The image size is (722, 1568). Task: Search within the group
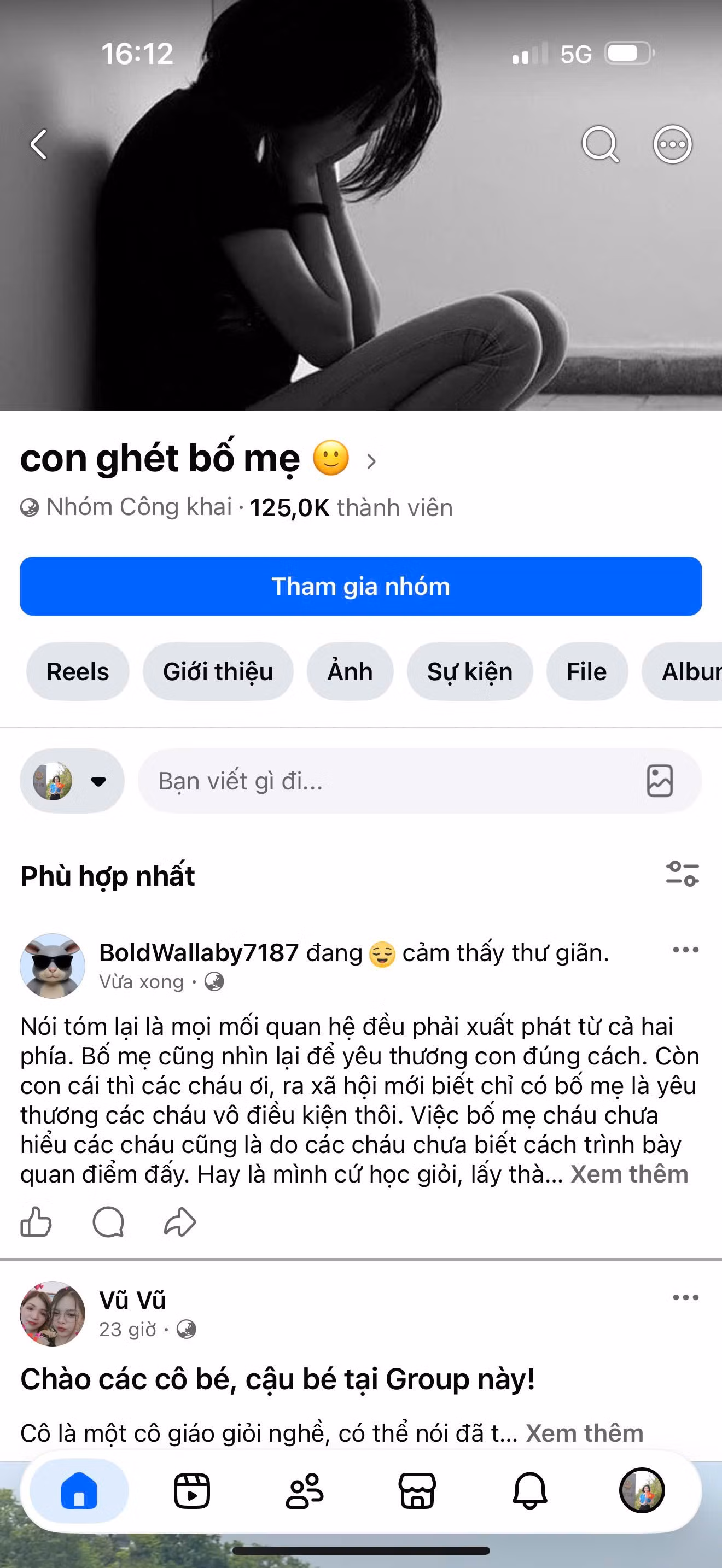(600, 144)
